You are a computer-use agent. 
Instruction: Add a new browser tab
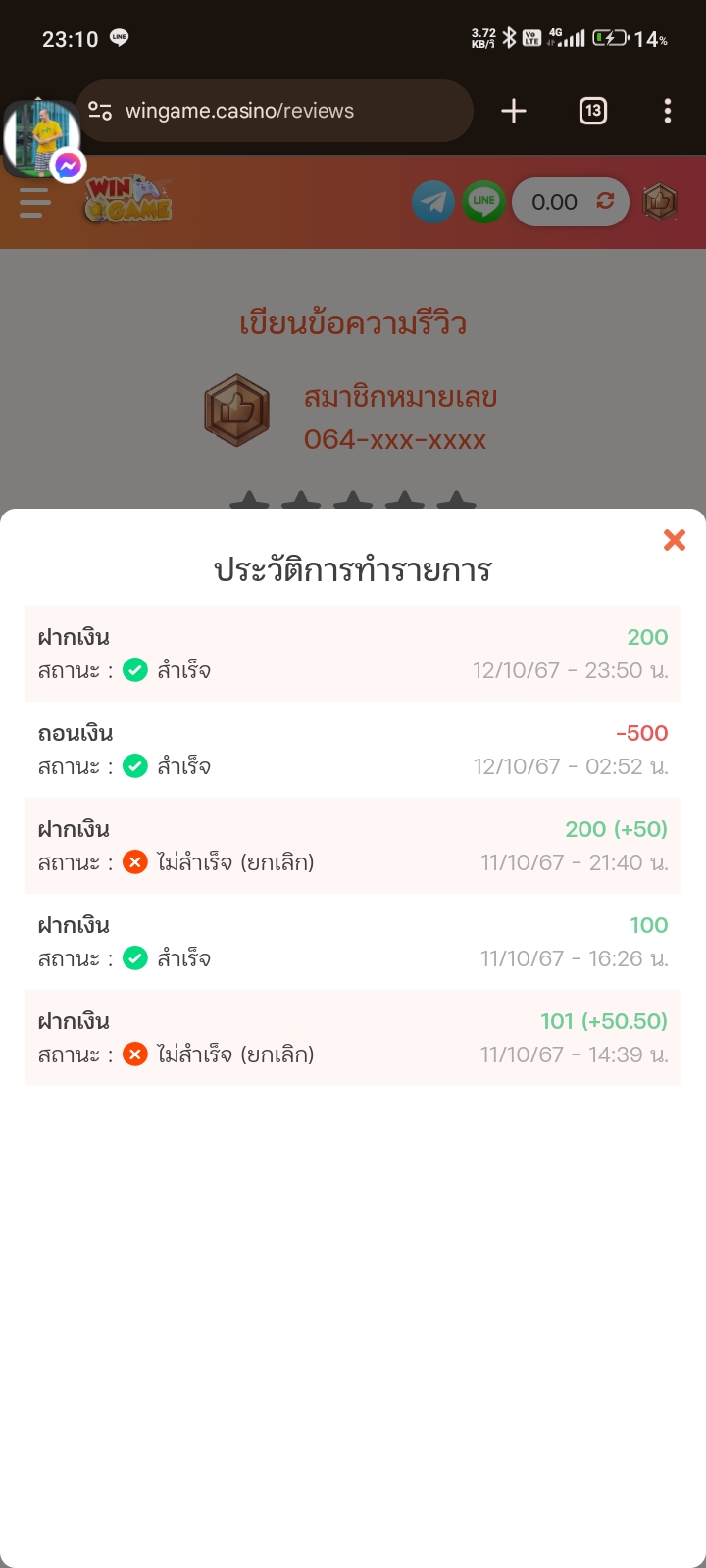(x=514, y=111)
